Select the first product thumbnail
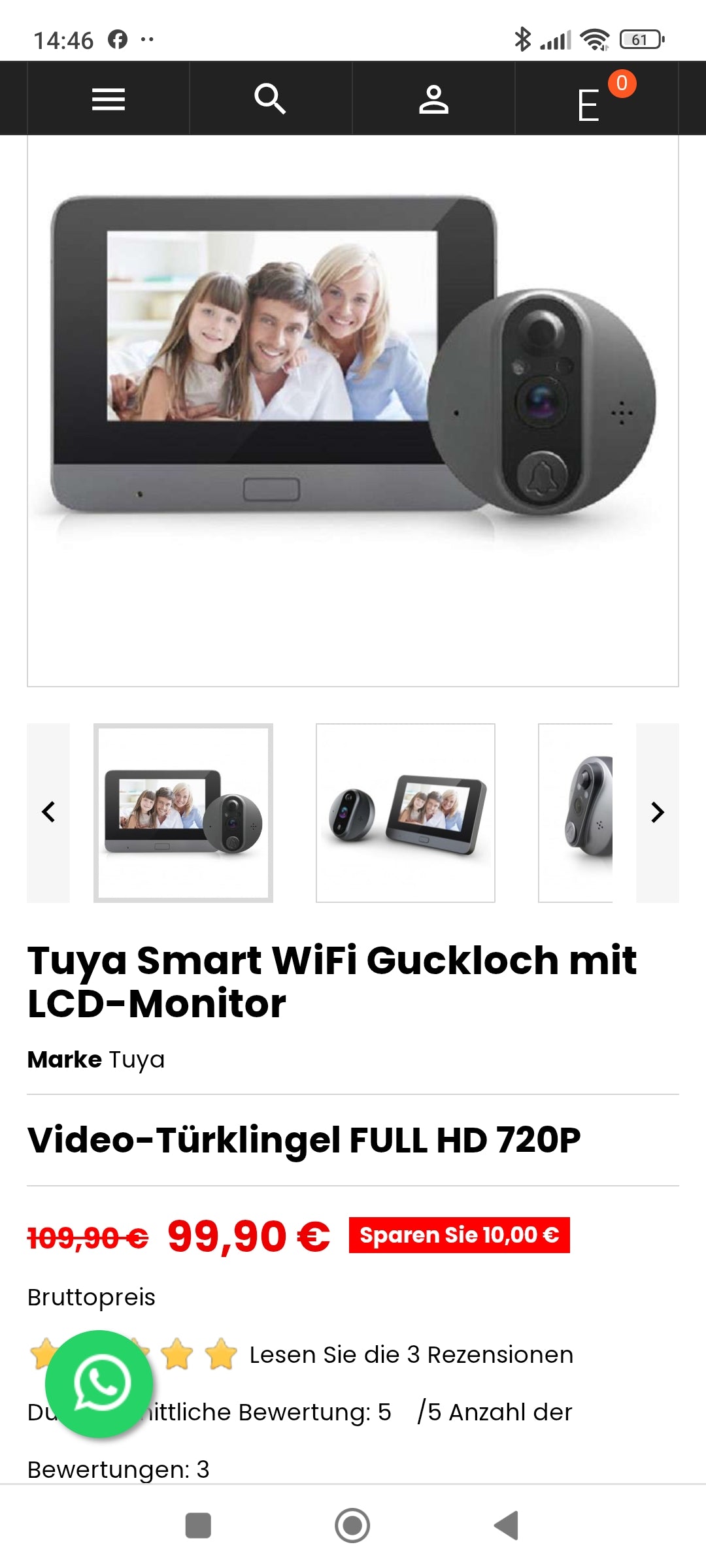706x1568 pixels. pyautogui.click(x=183, y=812)
